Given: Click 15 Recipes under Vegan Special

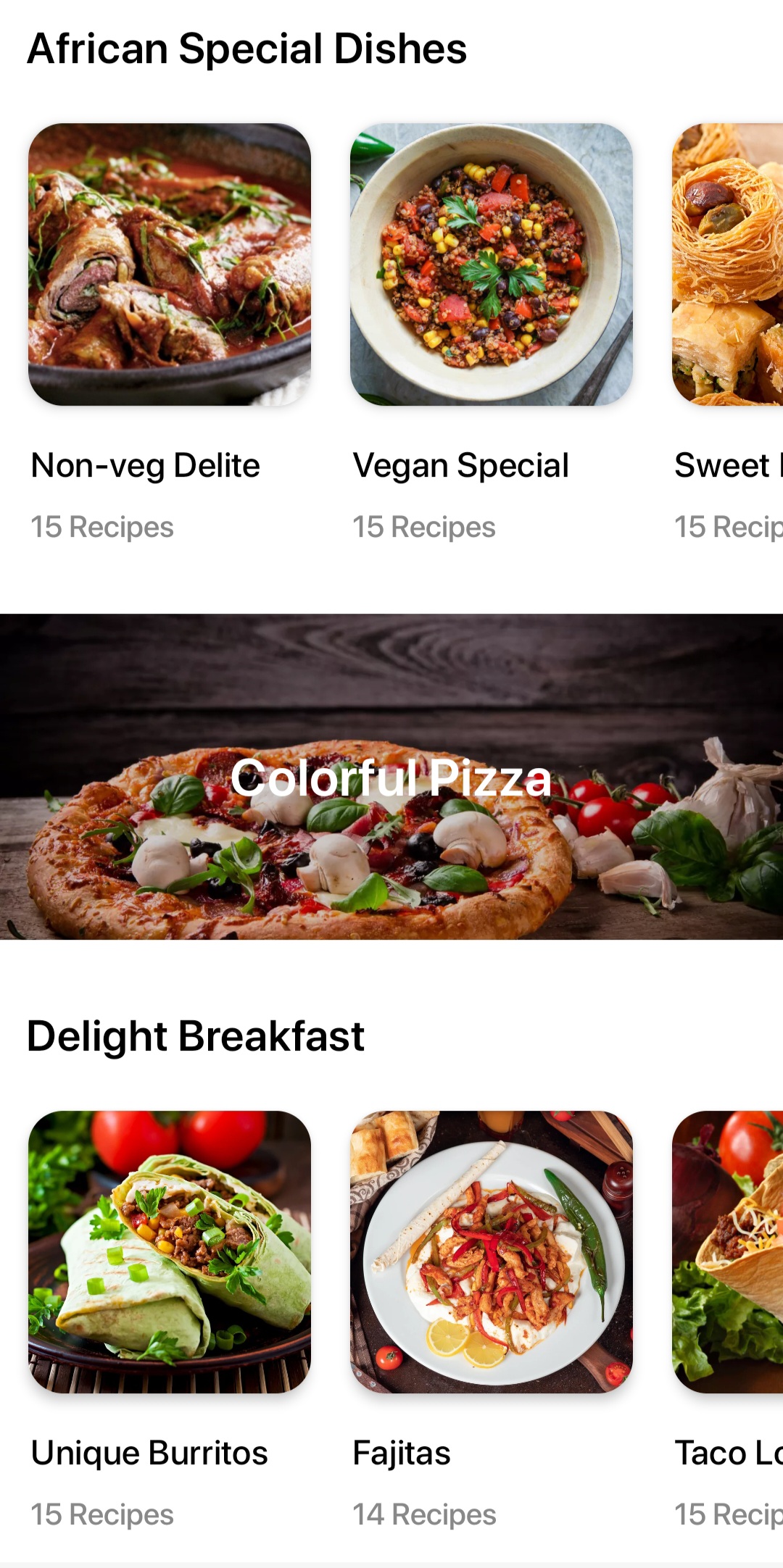Looking at the screenshot, I should (425, 527).
